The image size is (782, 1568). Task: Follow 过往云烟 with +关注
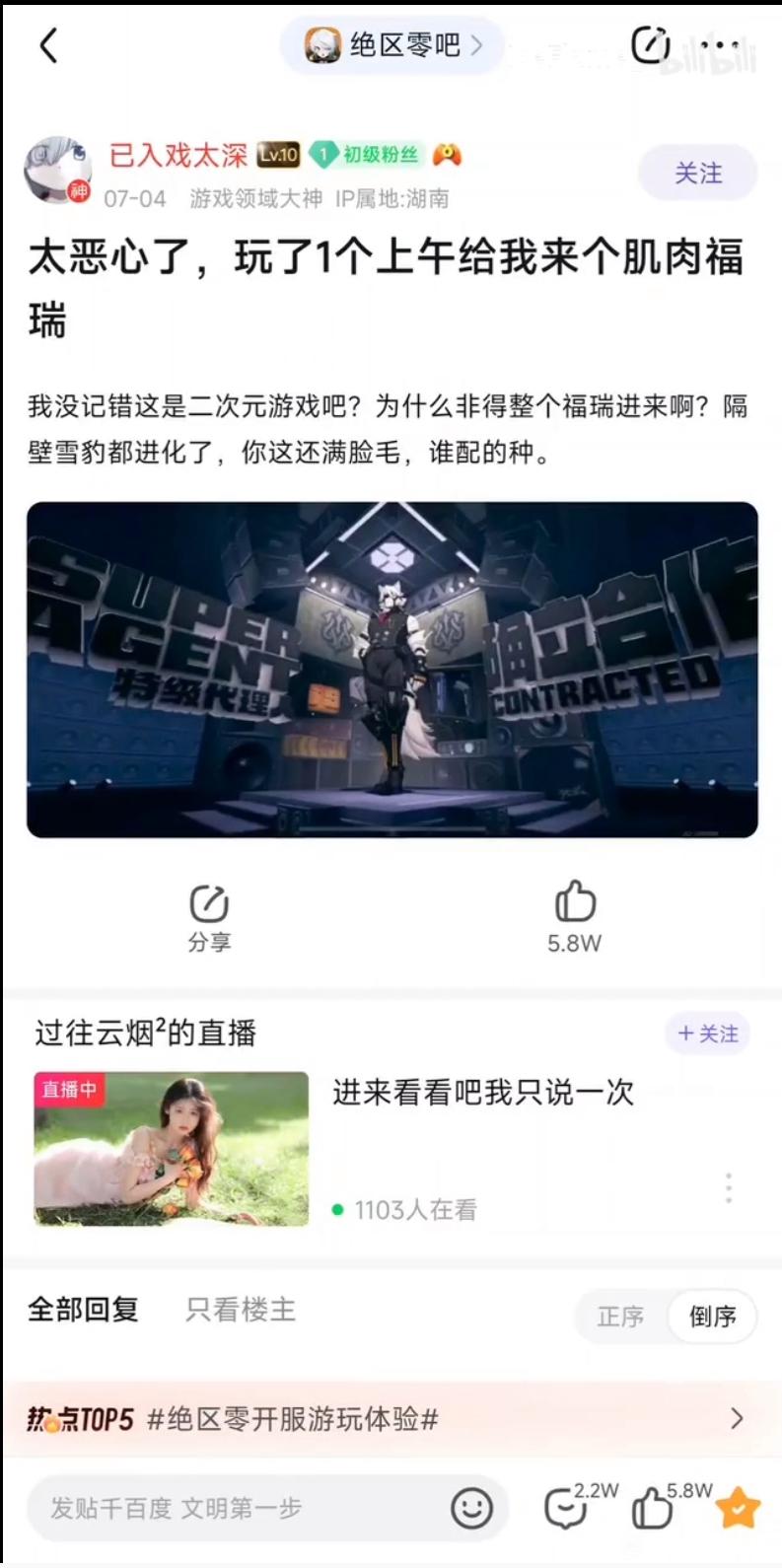pyautogui.click(x=708, y=1033)
